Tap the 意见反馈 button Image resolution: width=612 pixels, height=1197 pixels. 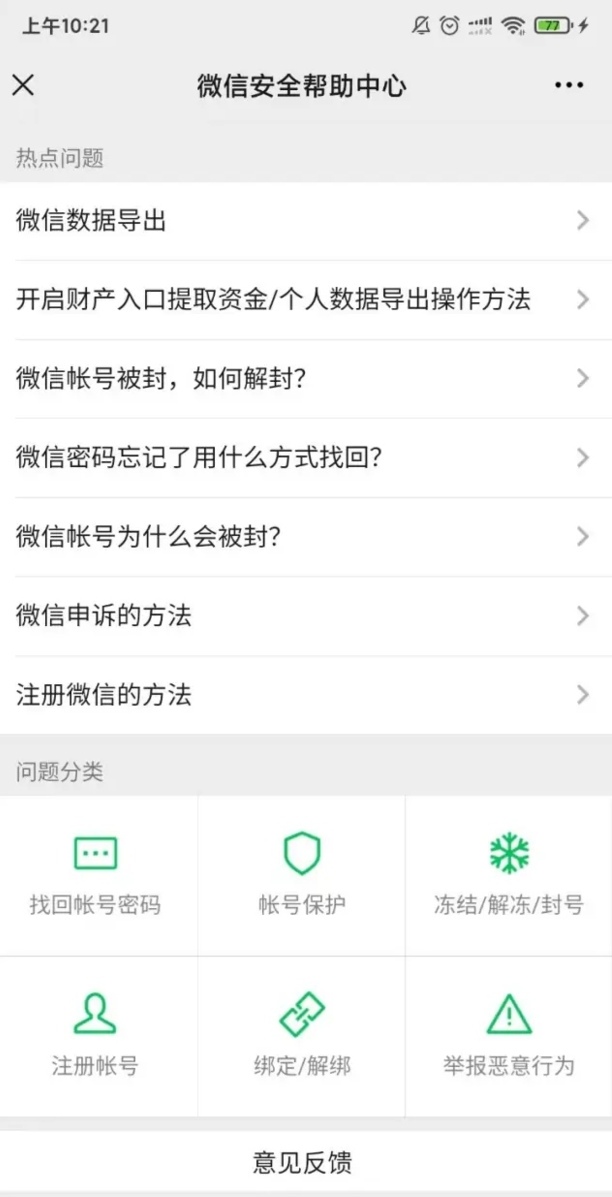[x=305, y=1162]
